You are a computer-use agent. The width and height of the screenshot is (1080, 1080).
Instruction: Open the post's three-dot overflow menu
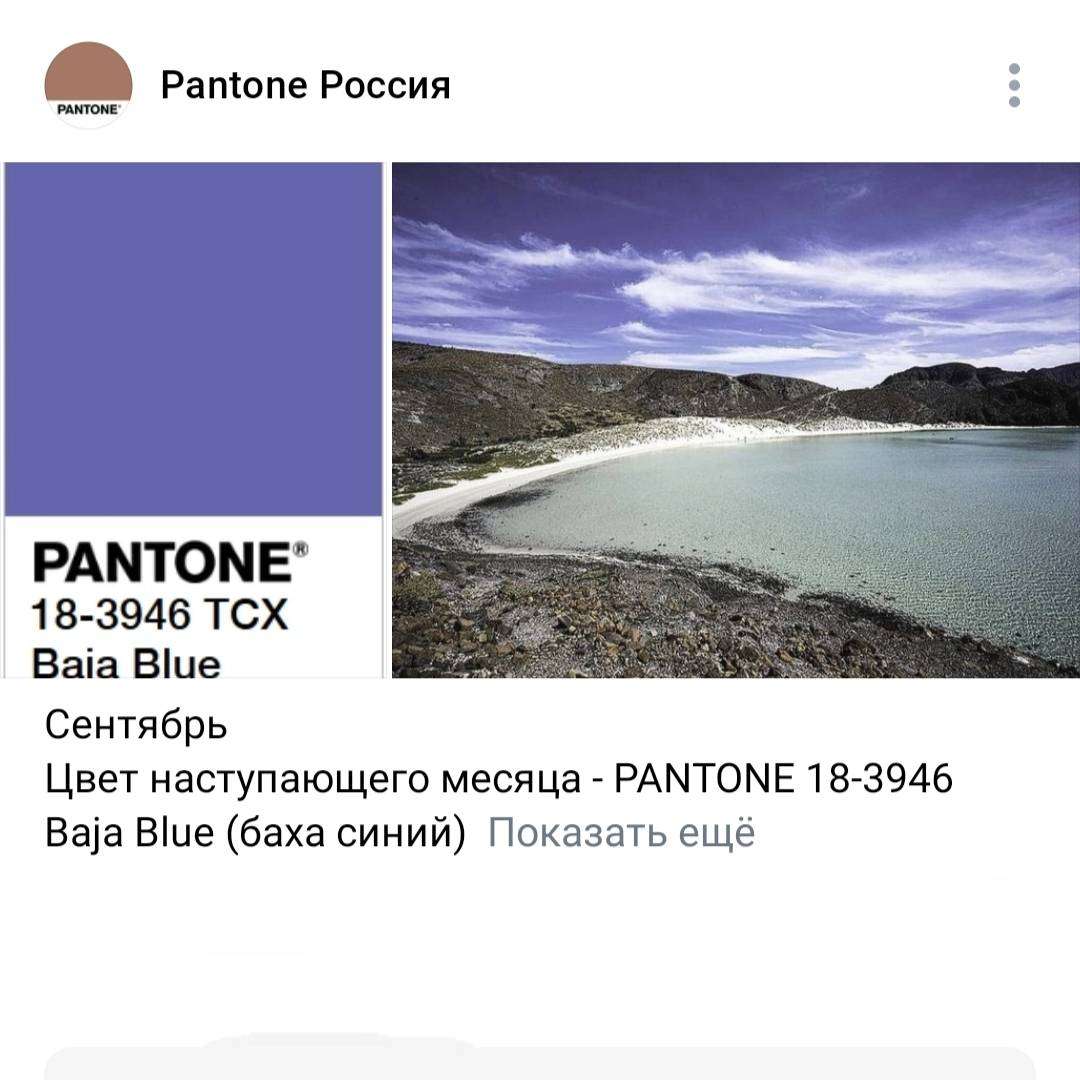click(1014, 85)
